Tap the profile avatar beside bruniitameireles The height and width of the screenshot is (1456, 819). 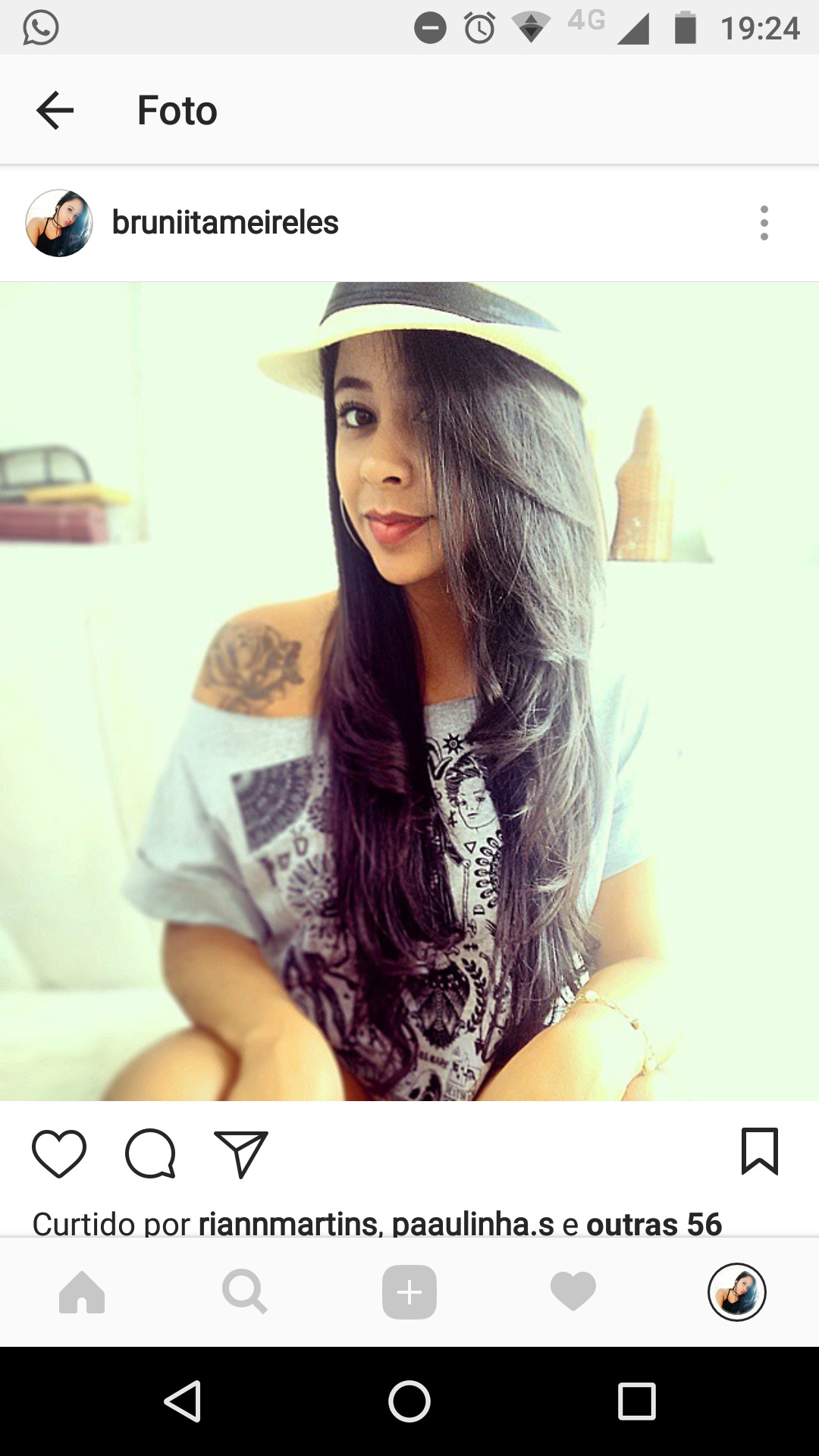pos(59,223)
